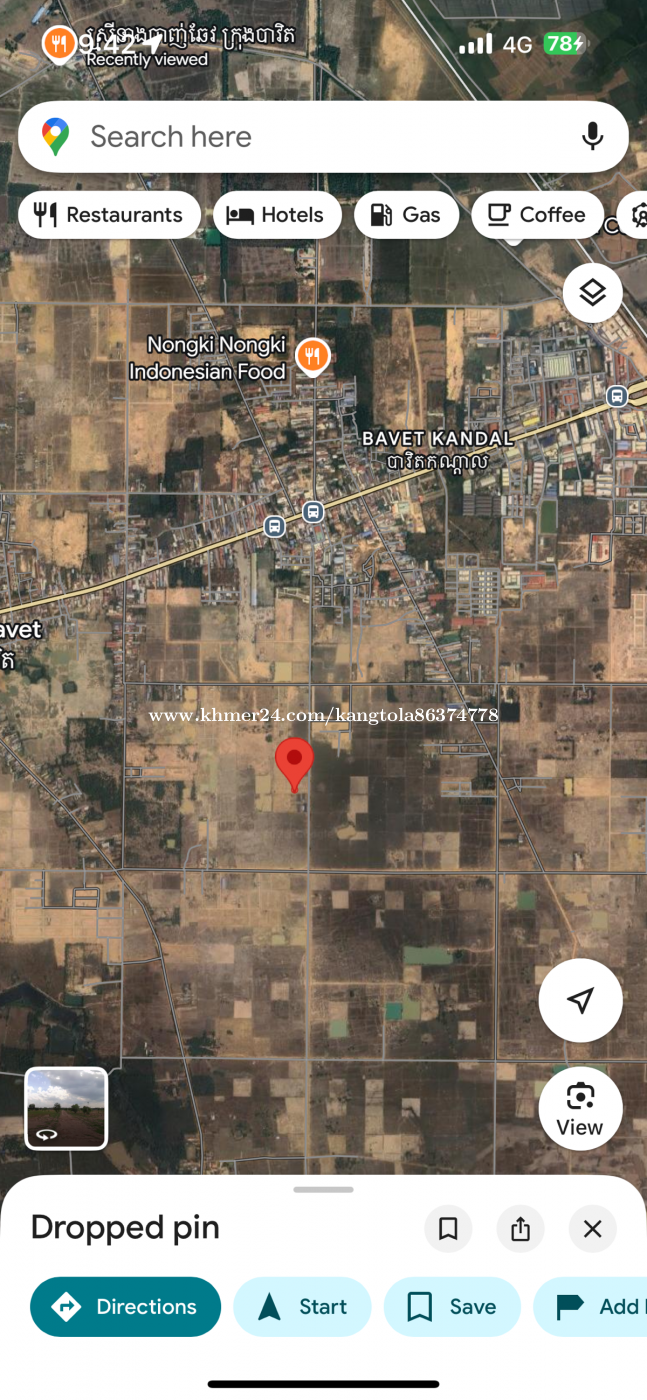647x1400 pixels.
Task: Tap Start to begin navigation
Action: [x=302, y=1307]
